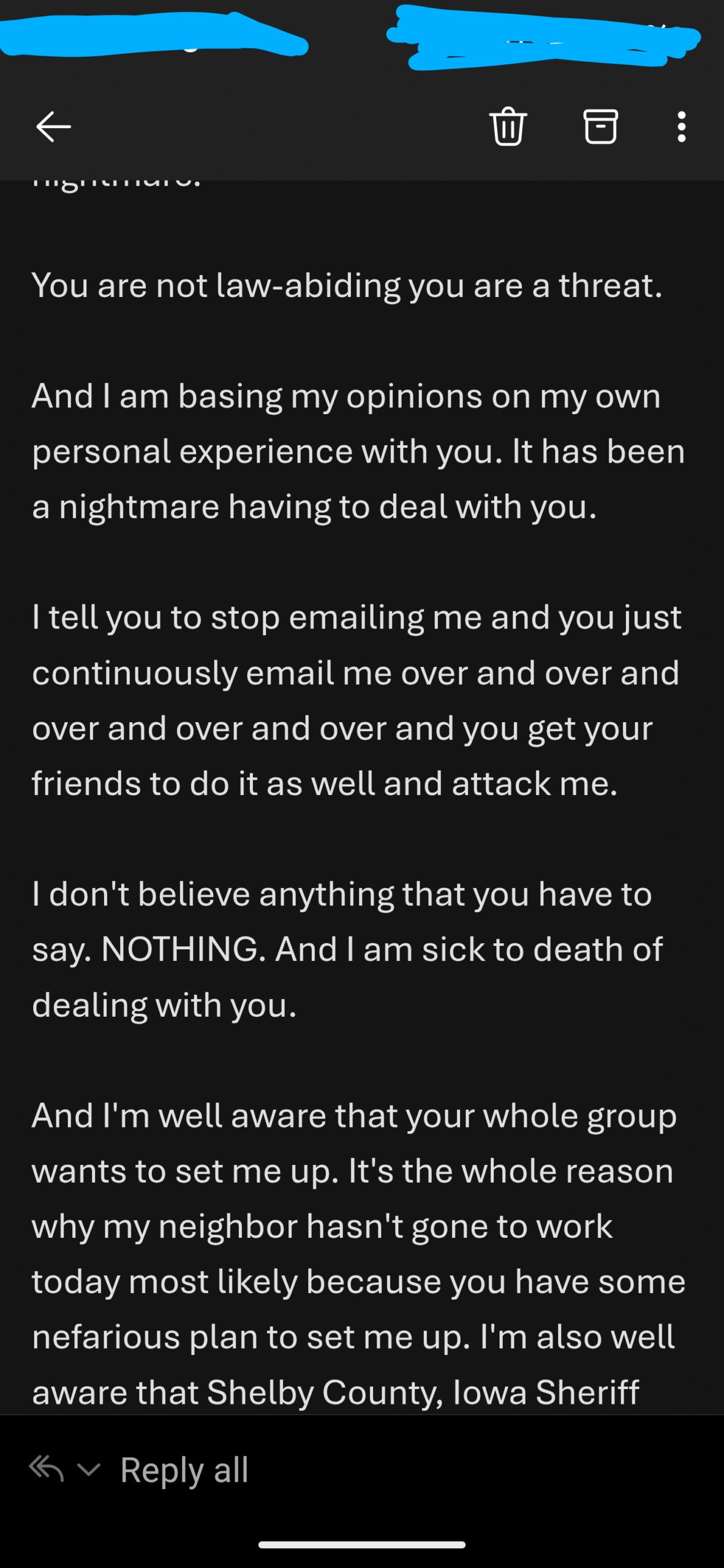Go back to the inbox
The width and height of the screenshot is (724, 1568).
point(54,127)
